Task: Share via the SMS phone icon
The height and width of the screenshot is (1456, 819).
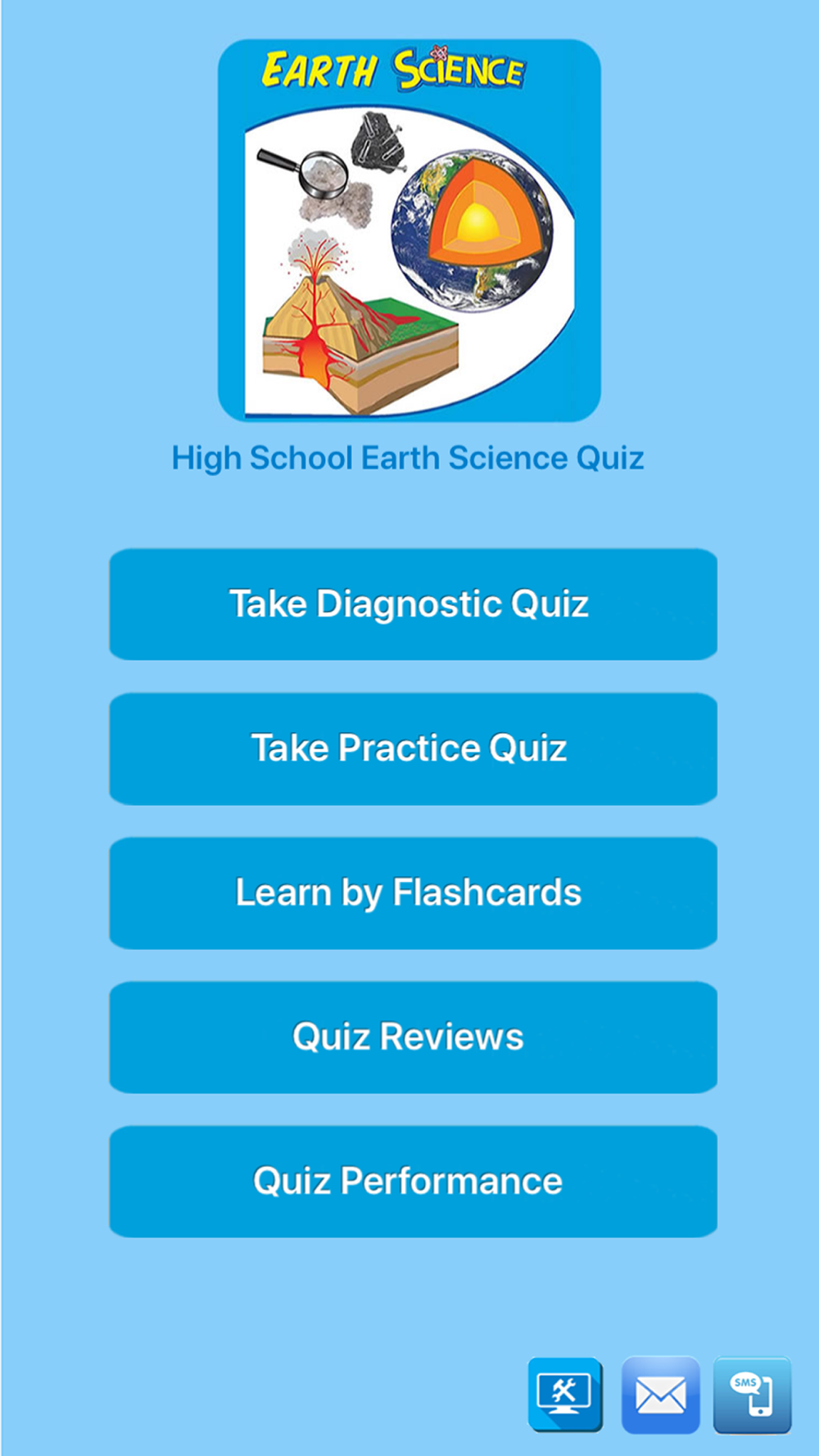Action: click(x=753, y=1395)
